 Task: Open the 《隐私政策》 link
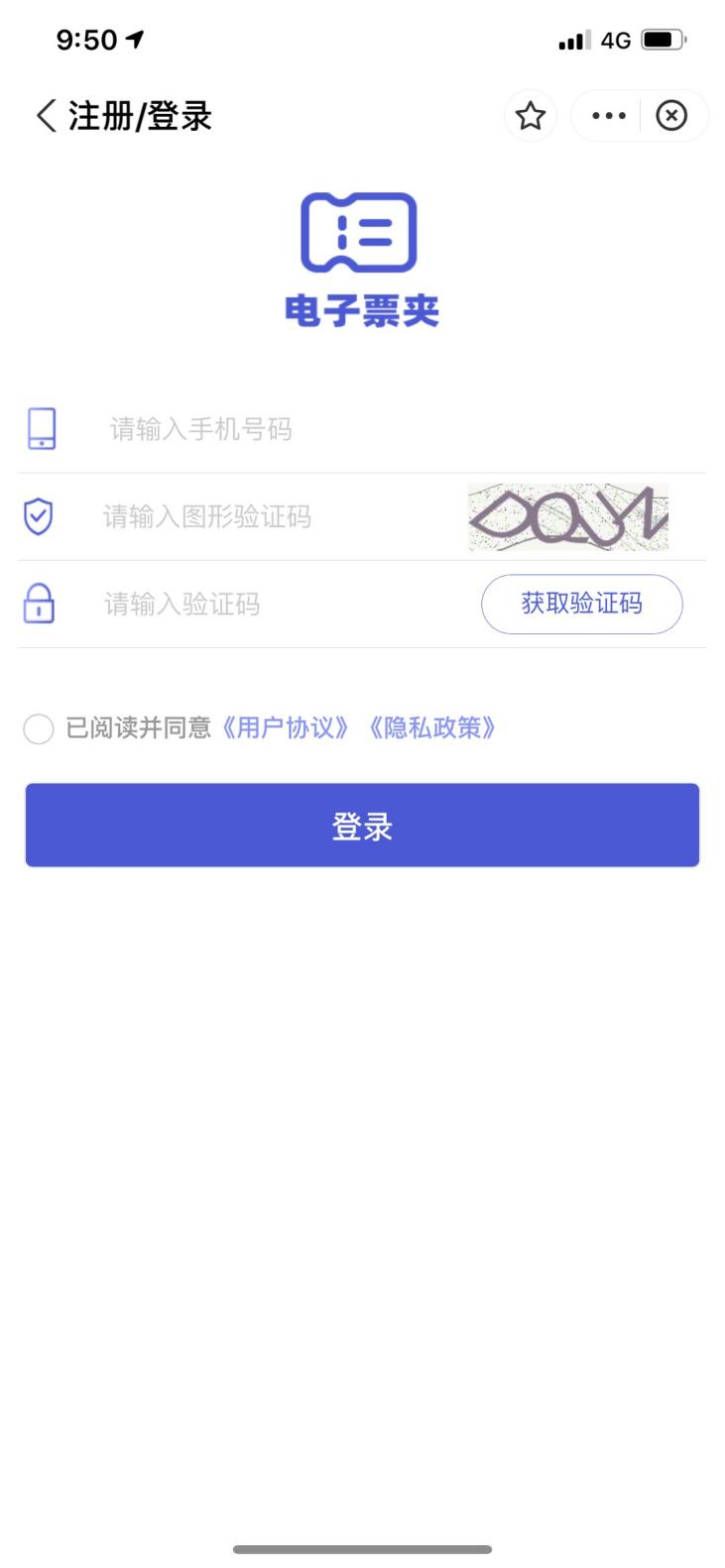[431, 729]
